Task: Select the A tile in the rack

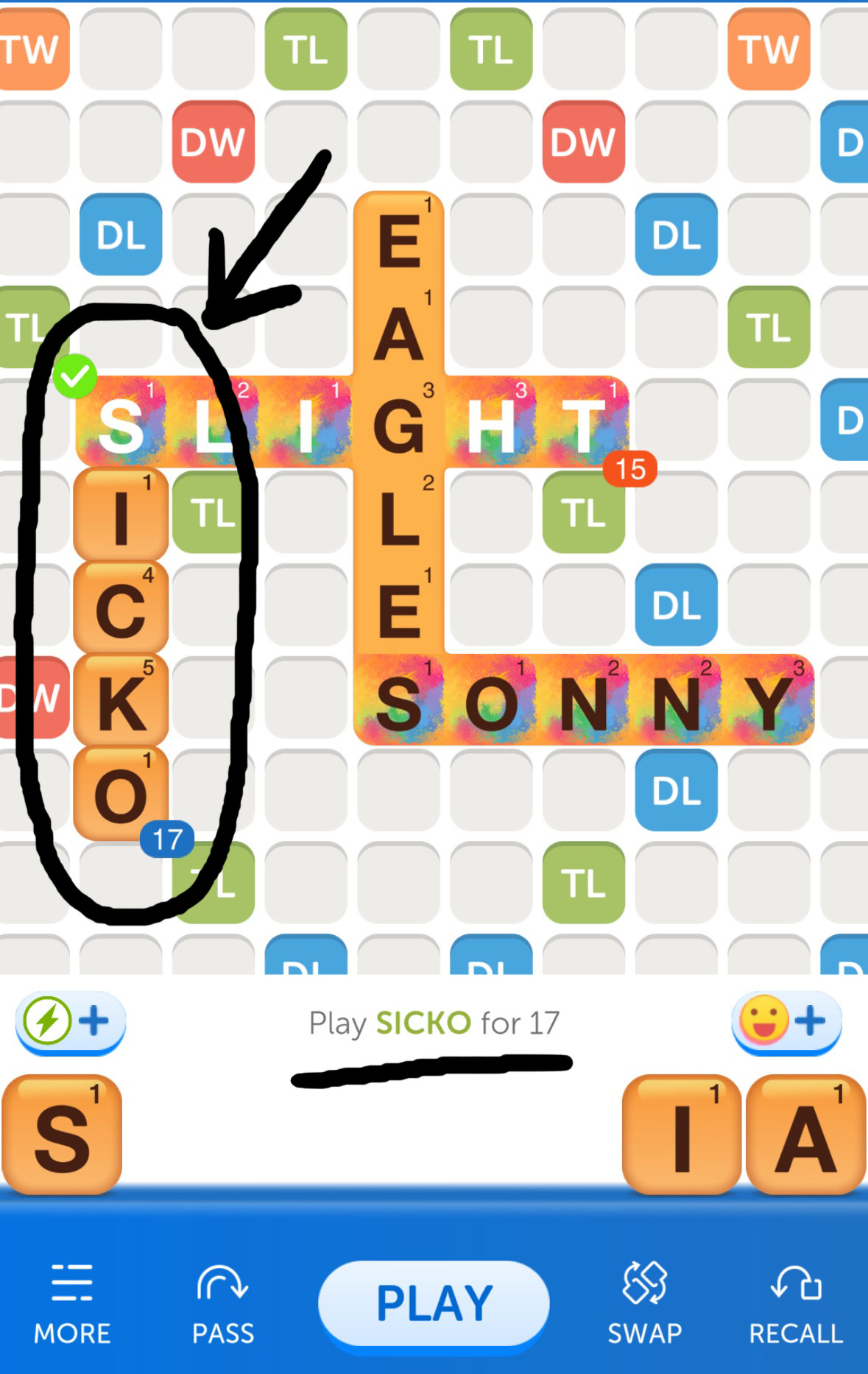Action: click(806, 1135)
